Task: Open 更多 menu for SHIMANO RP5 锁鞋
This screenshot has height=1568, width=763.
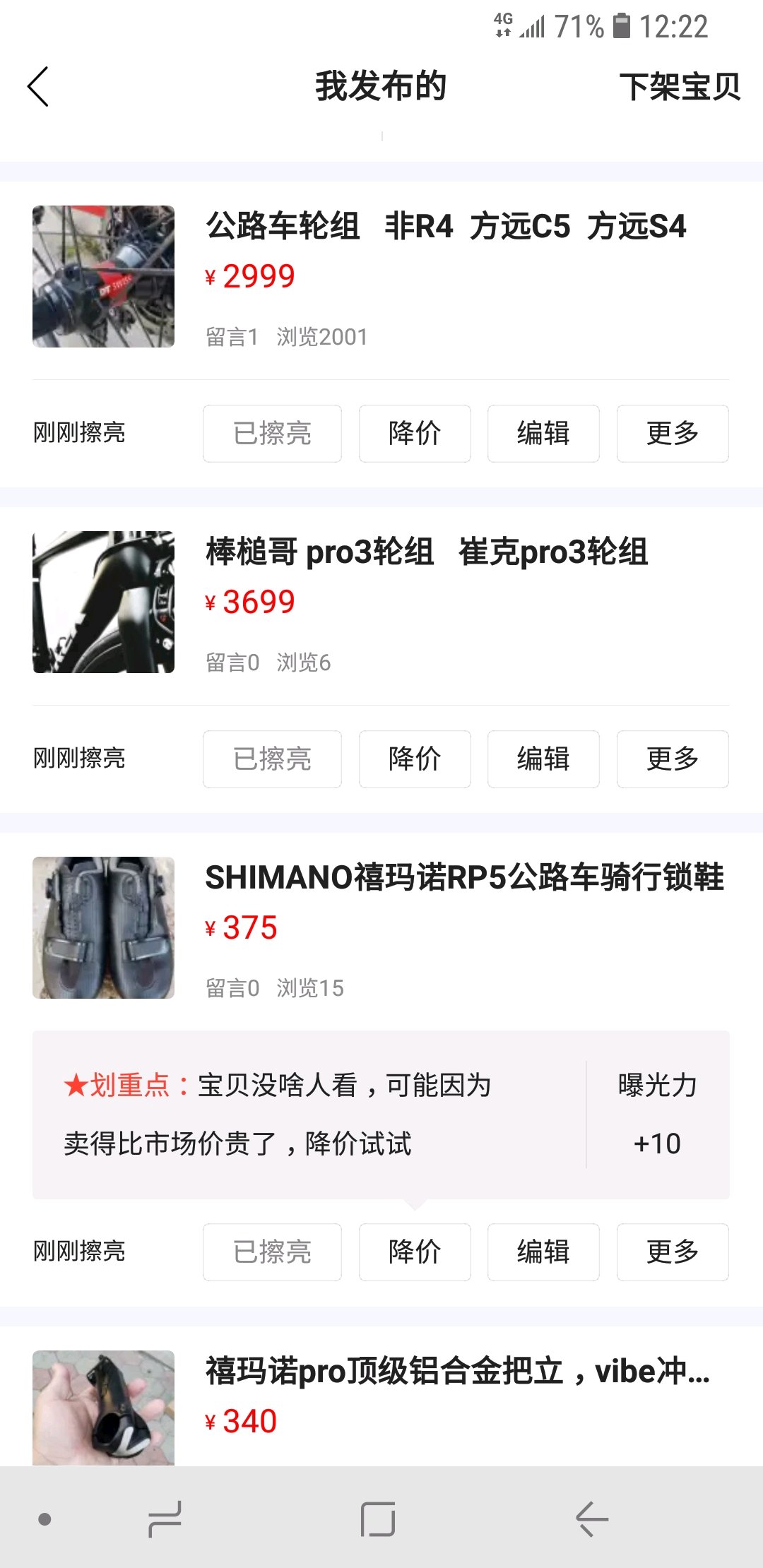Action: [673, 1252]
